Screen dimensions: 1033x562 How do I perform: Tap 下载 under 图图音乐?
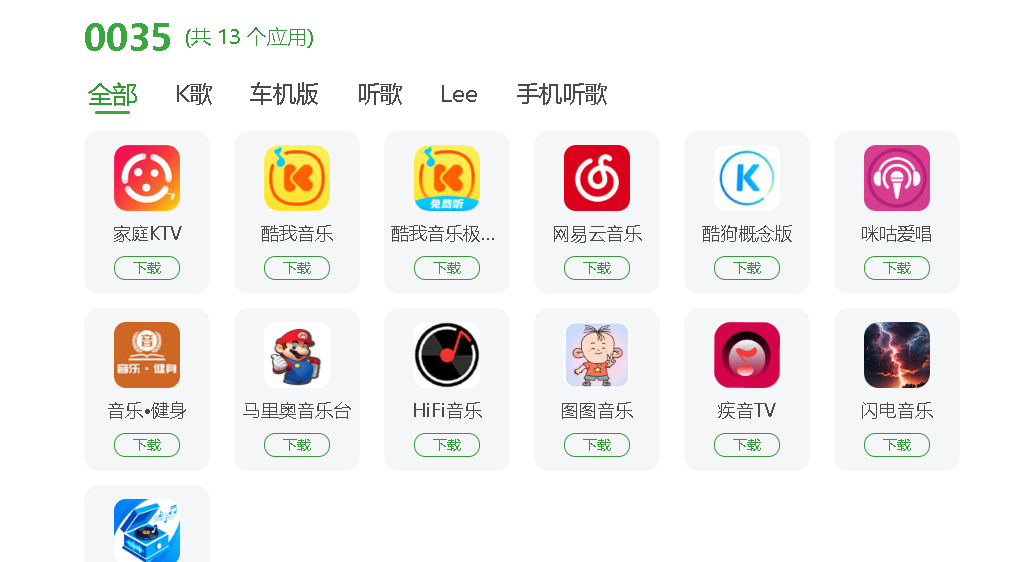click(x=597, y=445)
